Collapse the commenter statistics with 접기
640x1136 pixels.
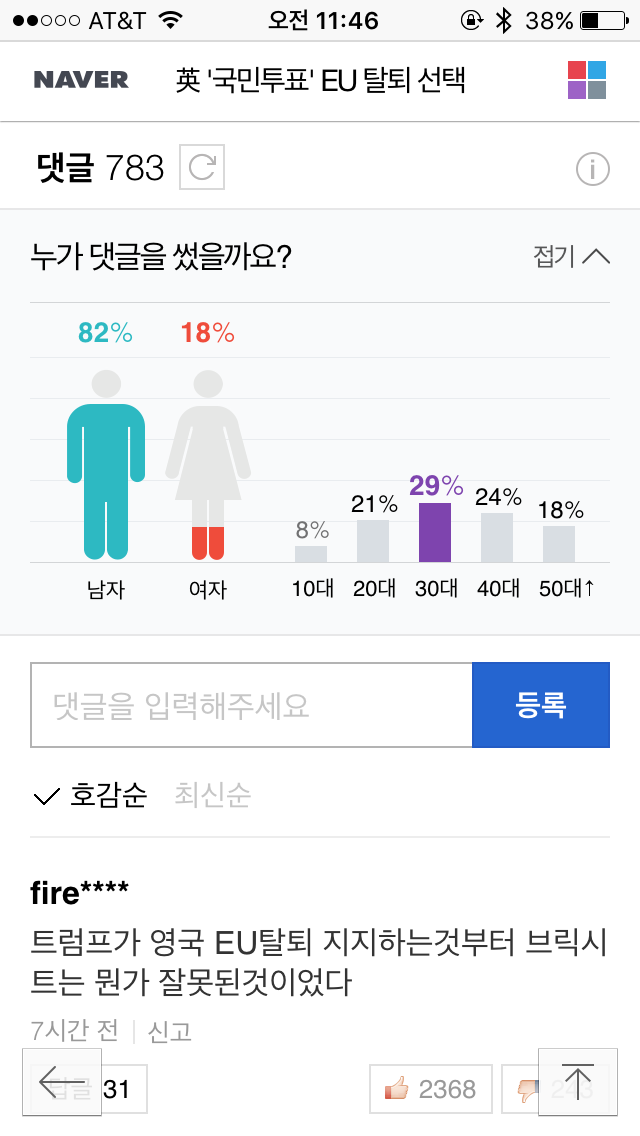tap(571, 257)
